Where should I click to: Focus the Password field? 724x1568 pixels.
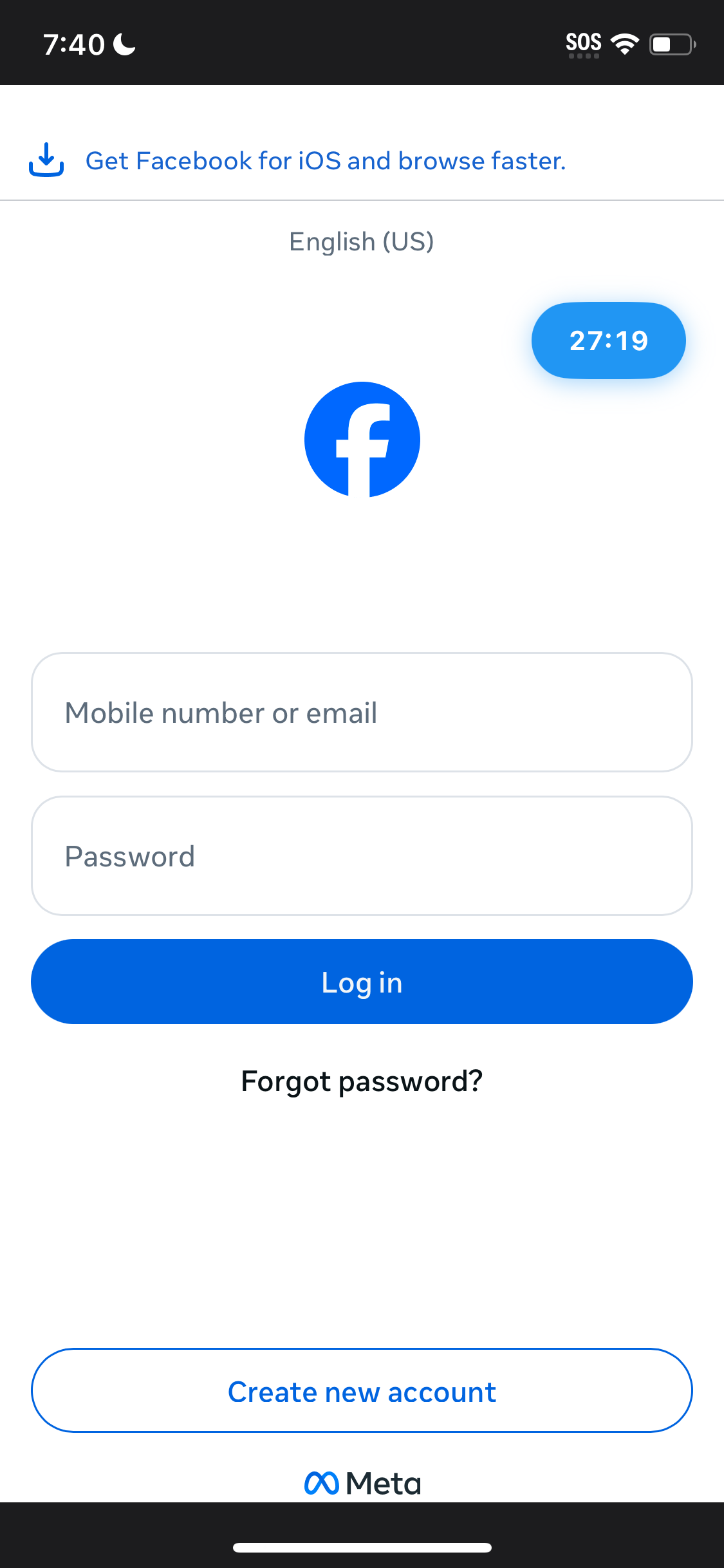(x=362, y=855)
